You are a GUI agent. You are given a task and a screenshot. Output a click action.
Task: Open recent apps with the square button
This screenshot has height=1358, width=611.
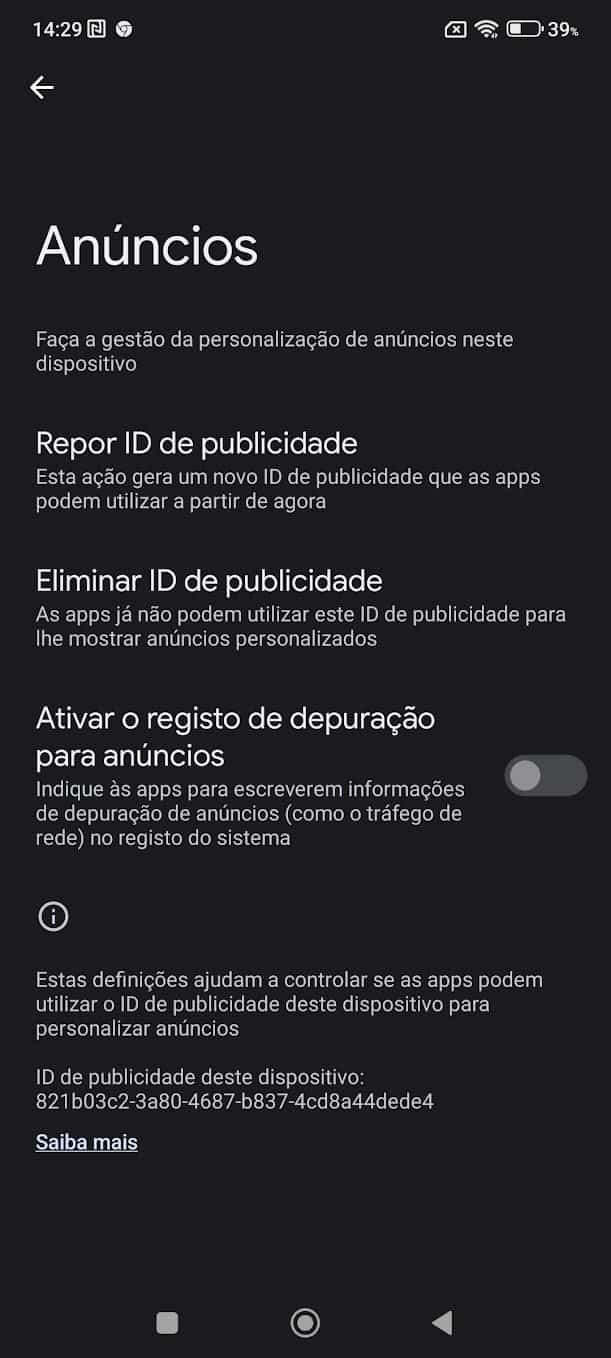(x=168, y=1323)
